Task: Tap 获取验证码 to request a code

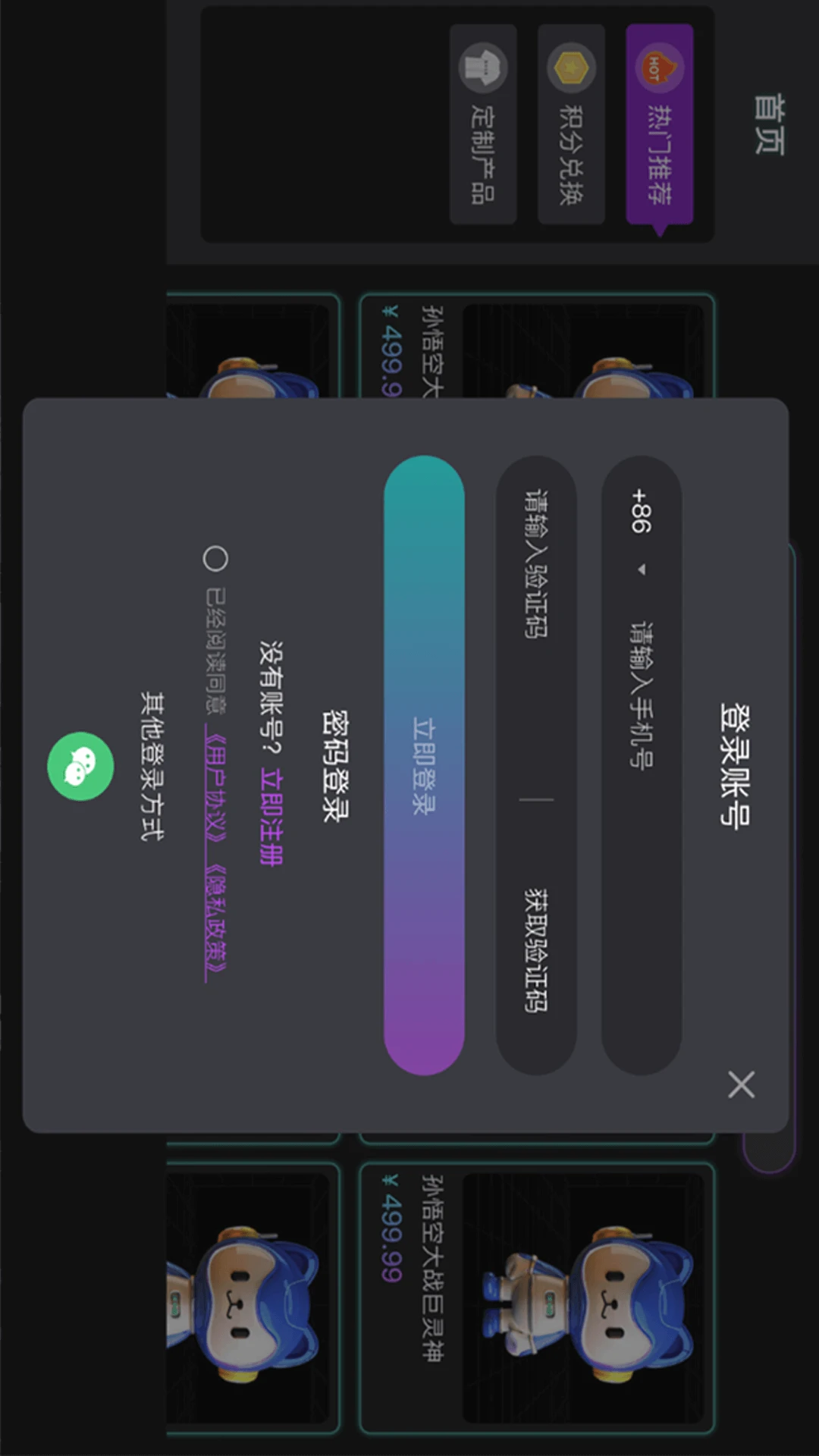Action: pyautogui.click(x=536, y=949)
